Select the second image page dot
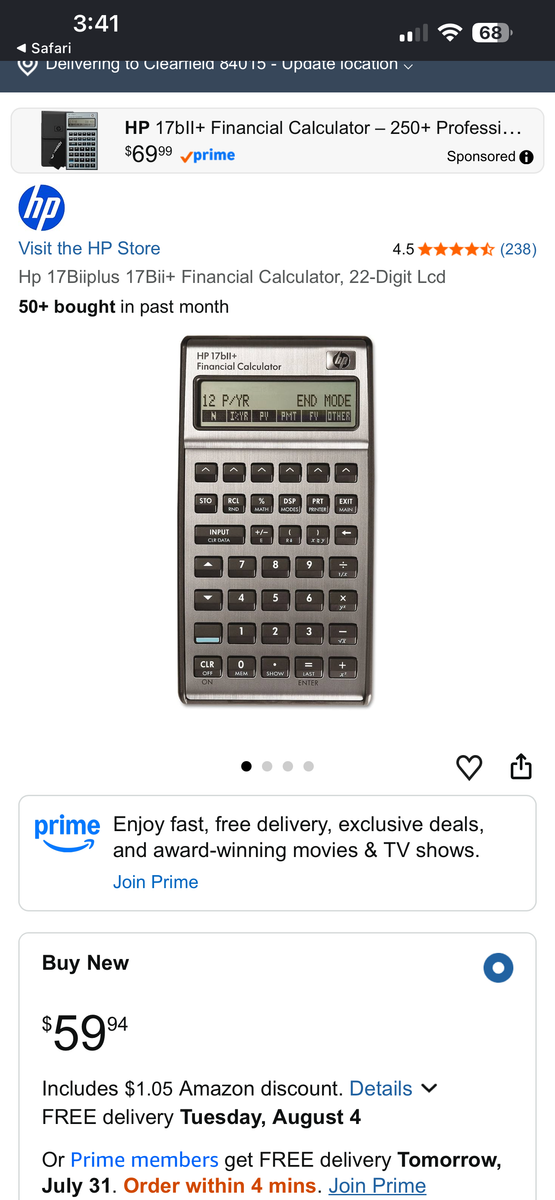The height and width of the screenshot is (1200, 555). pyautogui.click(x=267, y=766)
